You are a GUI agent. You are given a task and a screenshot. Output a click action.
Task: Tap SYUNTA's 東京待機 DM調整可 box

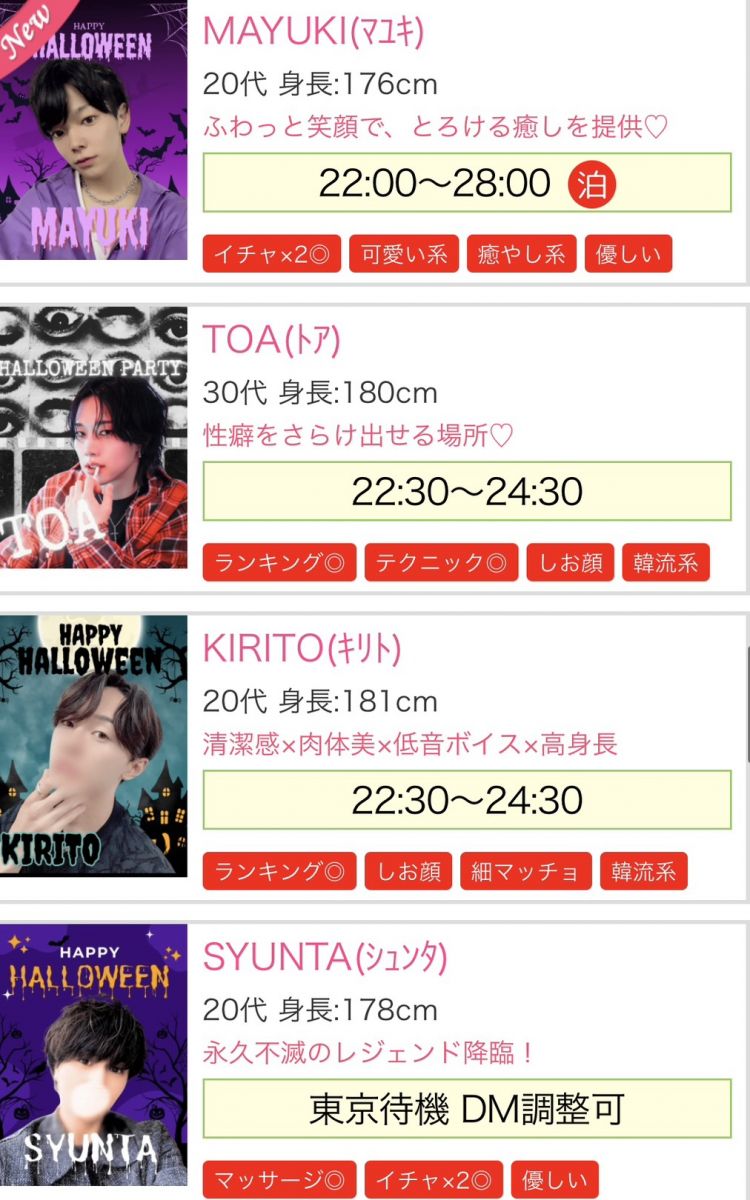pyautogui.click(x=467, y=1109)
